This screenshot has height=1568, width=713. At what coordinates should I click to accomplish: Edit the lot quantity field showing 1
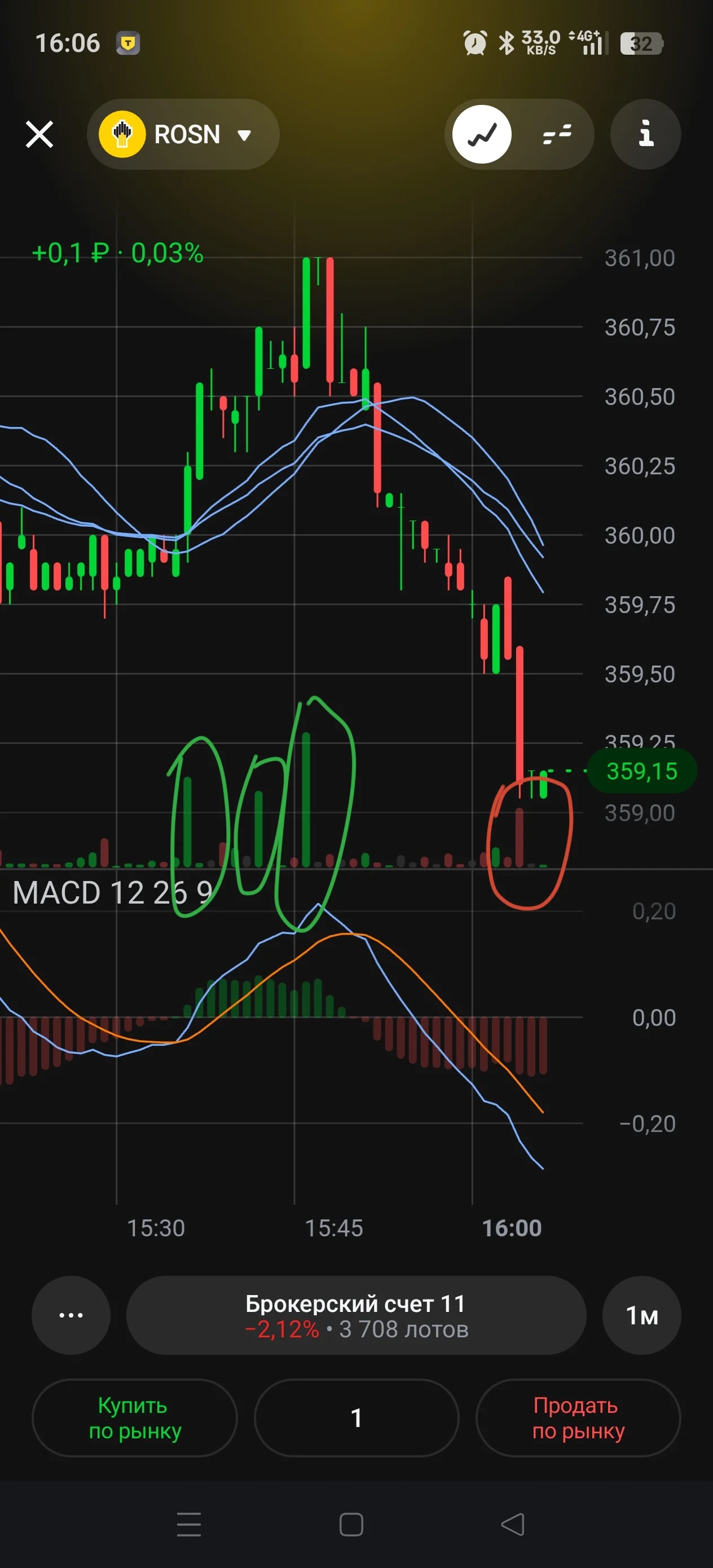coord(356,1417)
